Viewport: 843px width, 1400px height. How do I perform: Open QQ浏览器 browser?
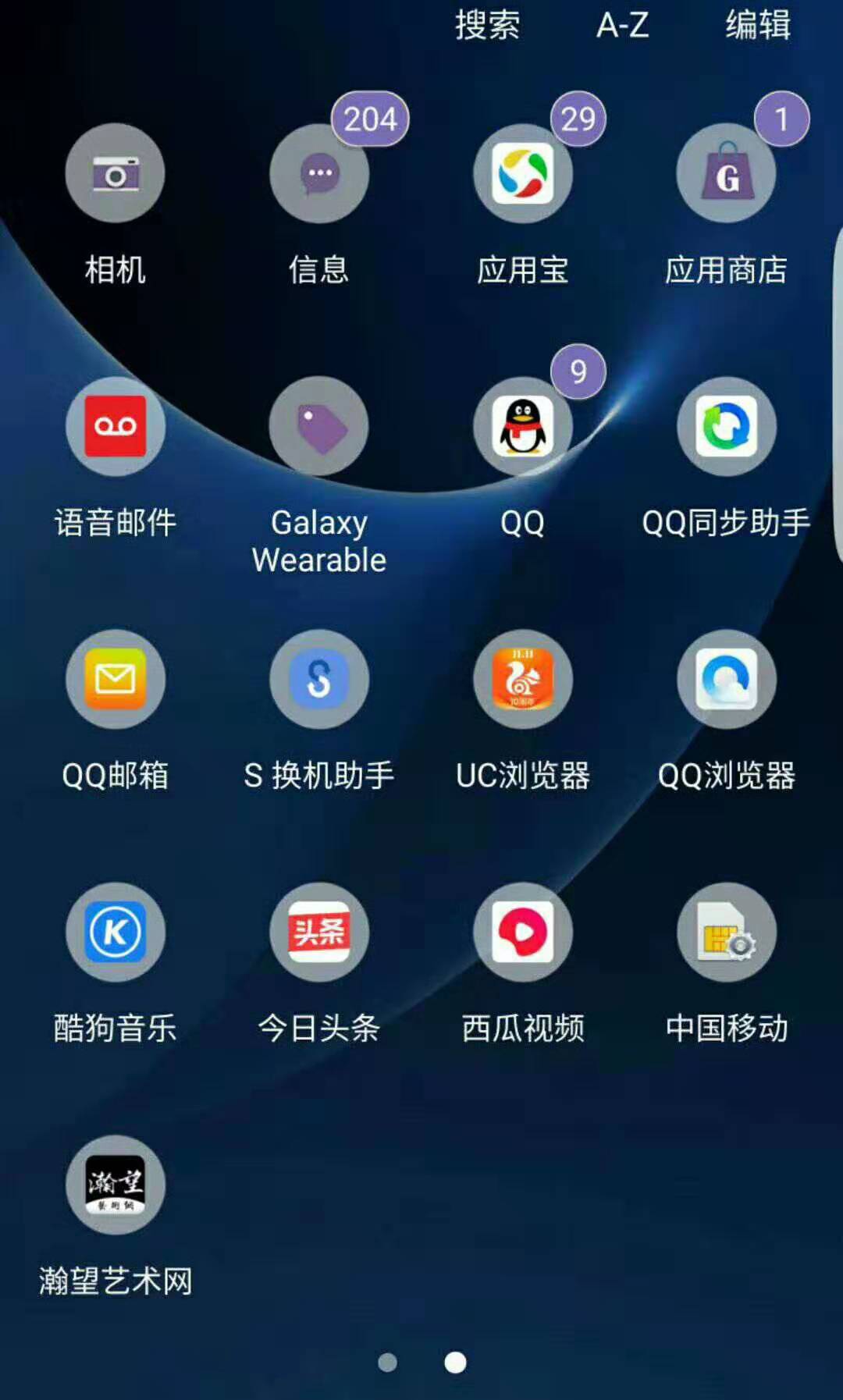pos(727,679)
